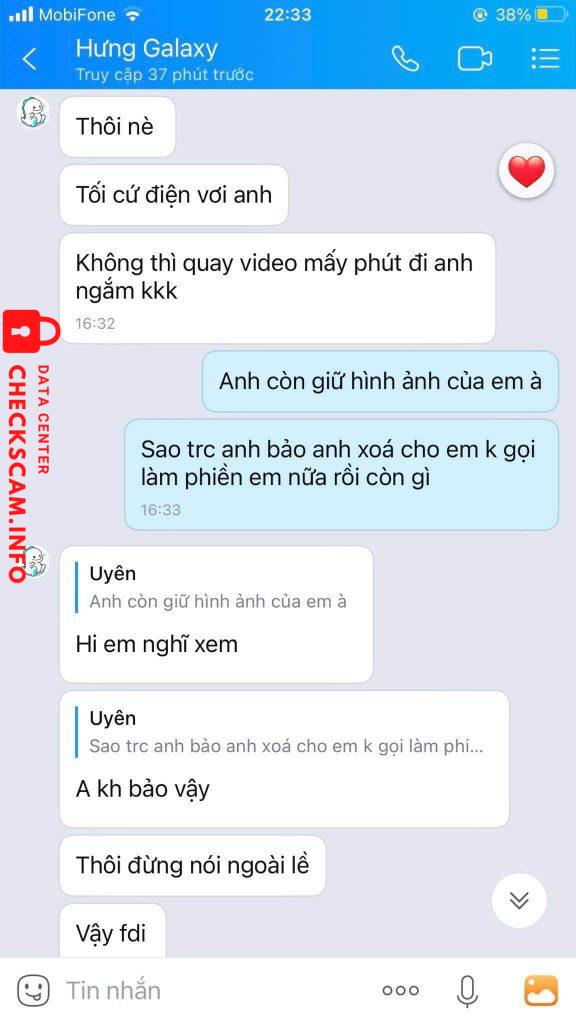Open the chat options menu
This screenshot has height=1024, width=576.
(x=545, y=59)
